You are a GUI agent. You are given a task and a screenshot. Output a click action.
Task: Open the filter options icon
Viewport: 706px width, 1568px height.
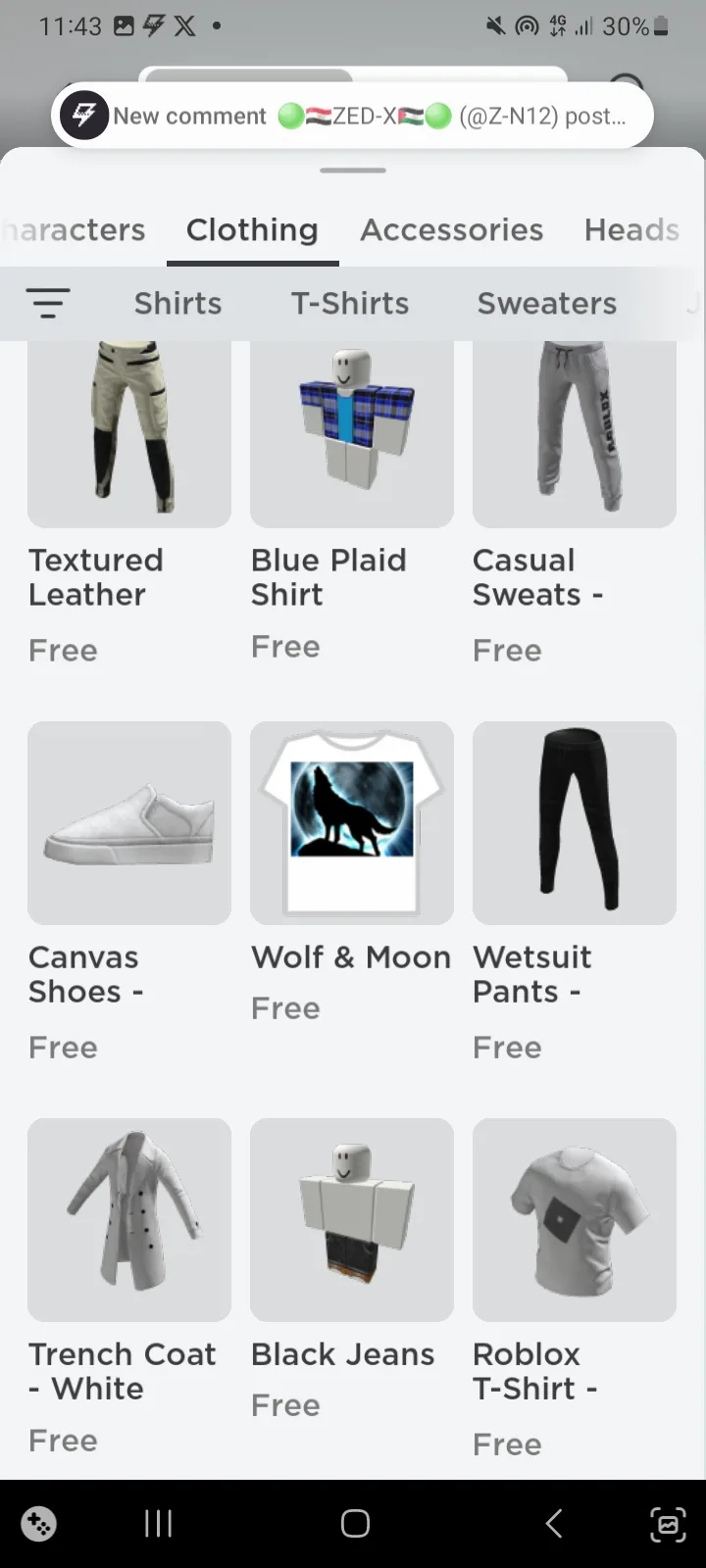coord(48,303)
